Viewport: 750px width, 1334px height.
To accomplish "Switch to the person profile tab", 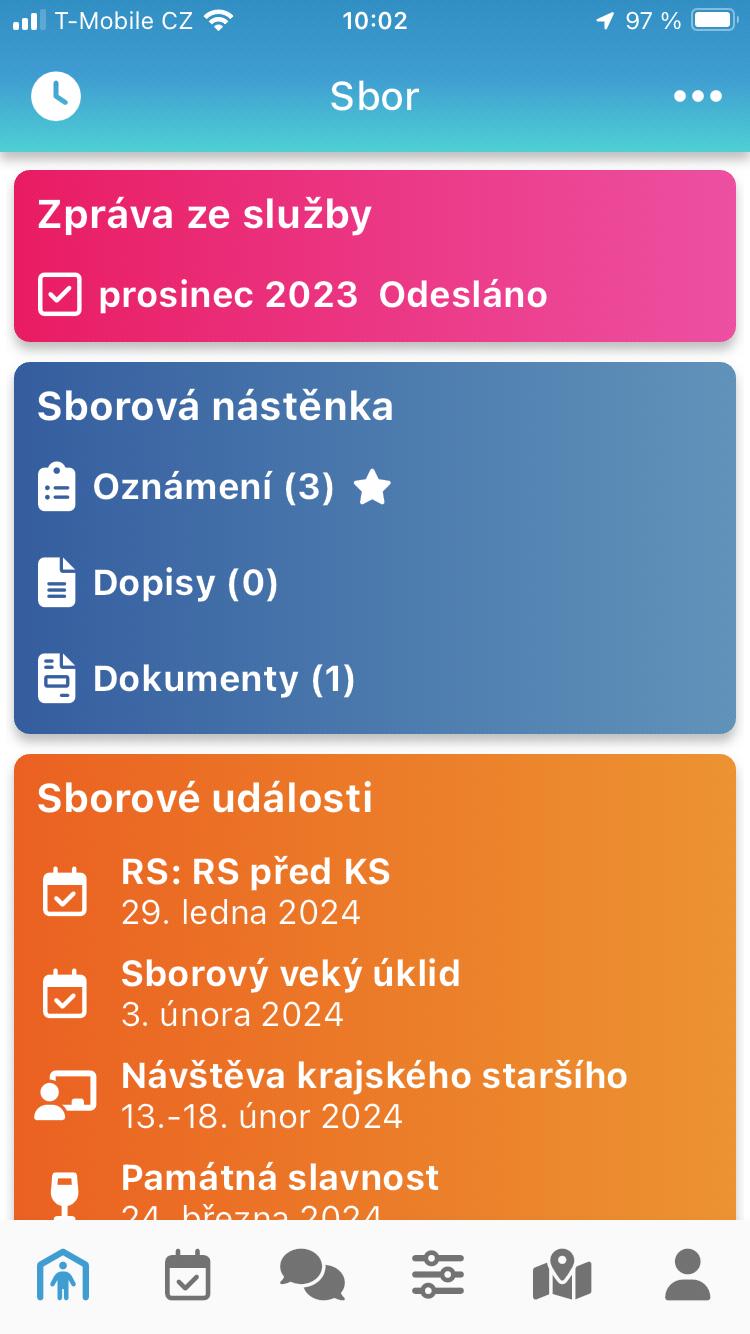I will click(687, 1277).
